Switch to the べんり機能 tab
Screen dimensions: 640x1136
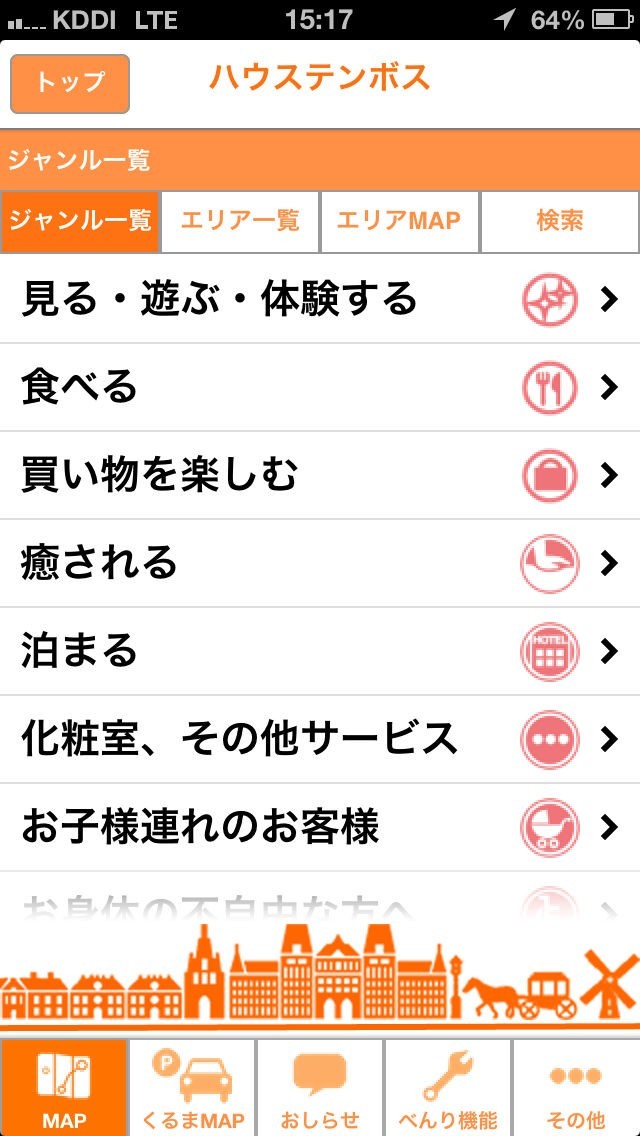[448, 1088]
